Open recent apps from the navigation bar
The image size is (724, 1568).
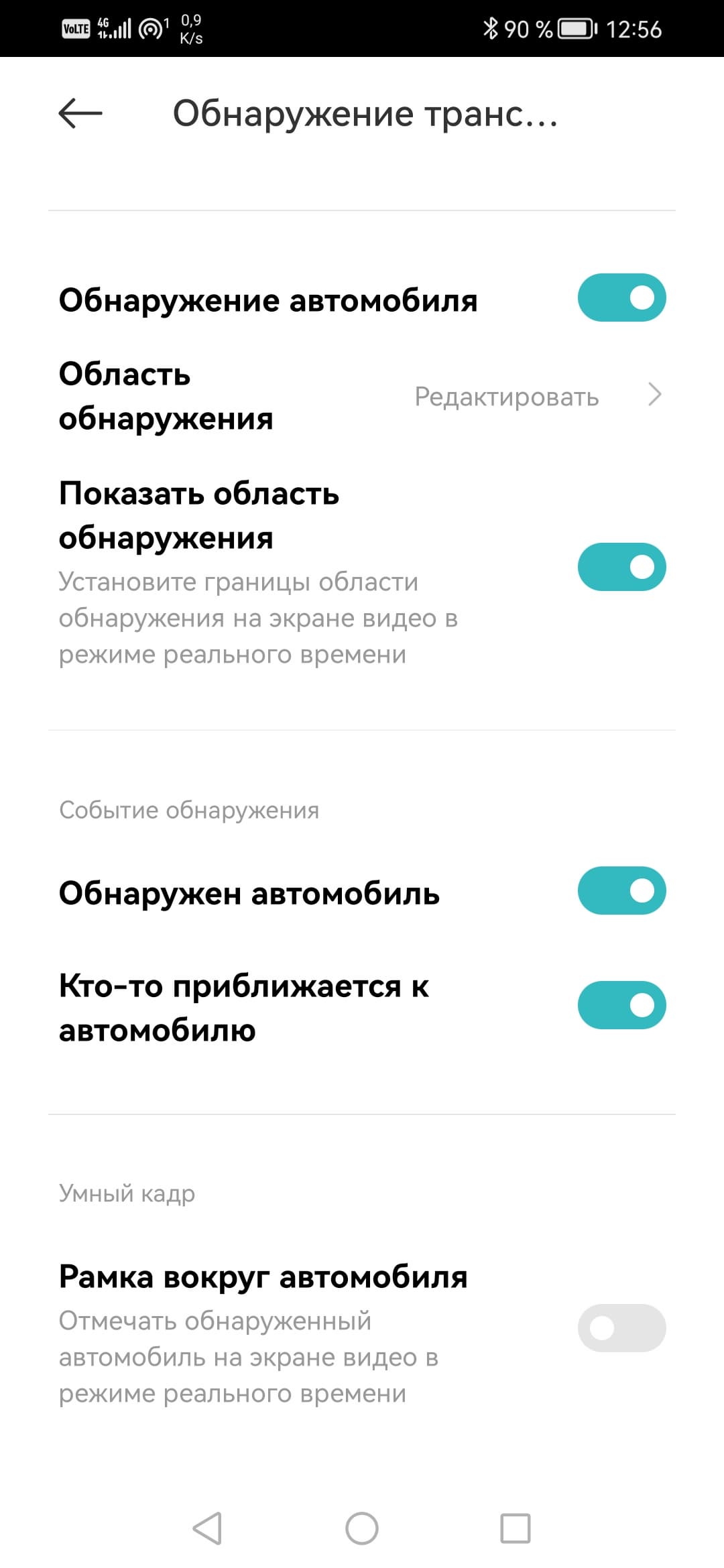(x=516, y=1528)
